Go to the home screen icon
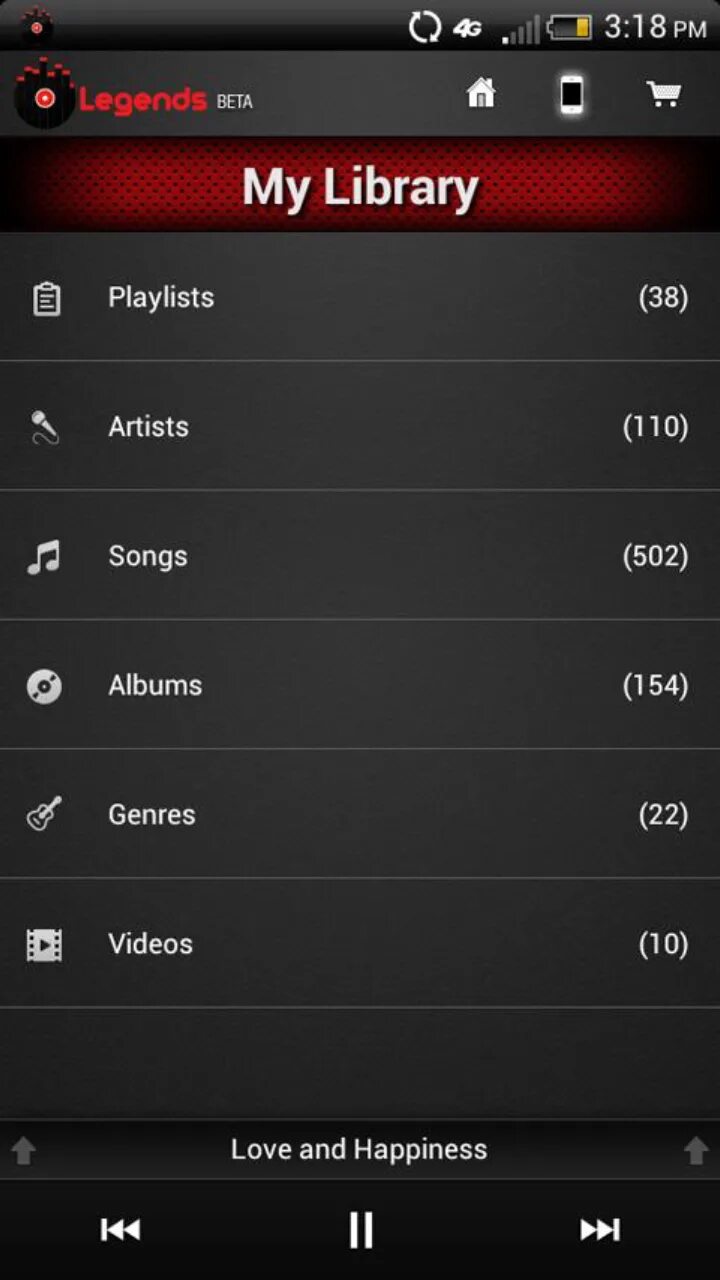The width and height of the screenshot is (720, 1280). (x=481, y=94)
